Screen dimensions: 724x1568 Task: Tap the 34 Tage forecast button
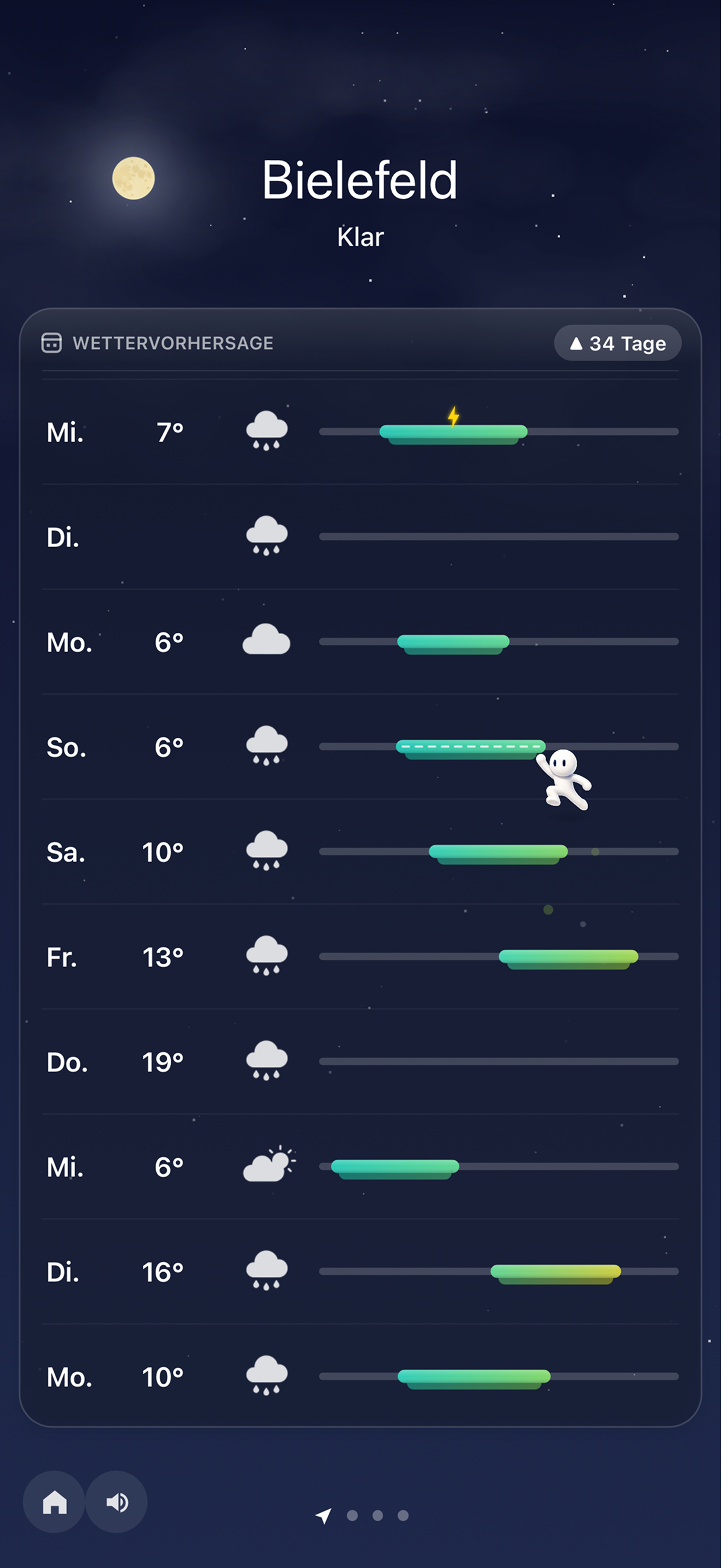617,344
